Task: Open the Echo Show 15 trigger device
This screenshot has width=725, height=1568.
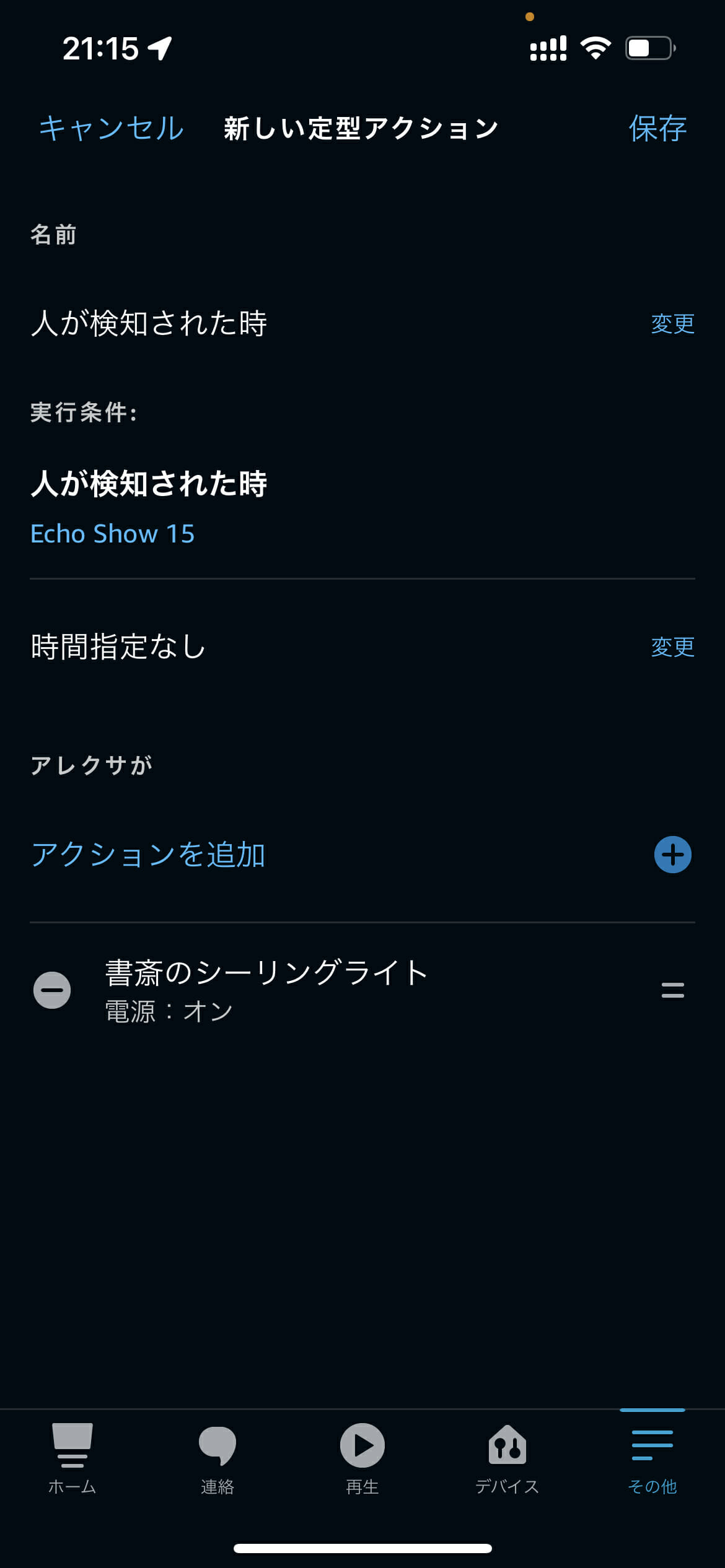Action: tap(113, 534)
